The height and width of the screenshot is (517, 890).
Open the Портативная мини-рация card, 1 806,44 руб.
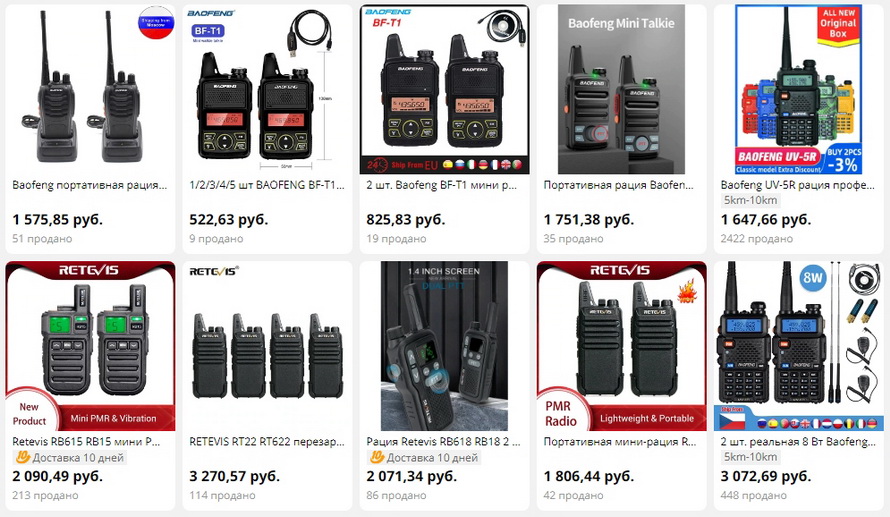[x=621, y=347]
